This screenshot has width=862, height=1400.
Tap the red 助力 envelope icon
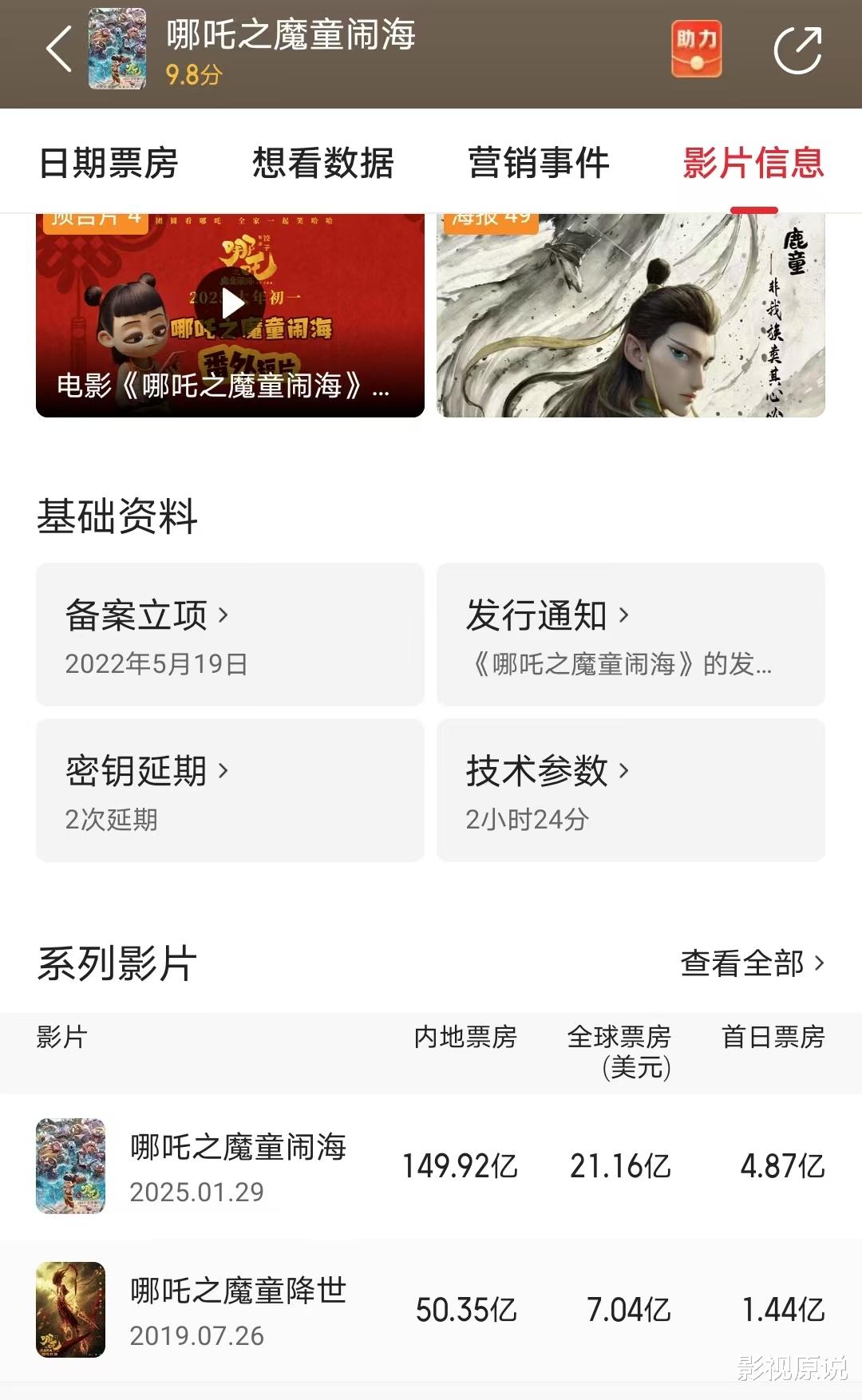pyautogui.click(x=696, y=49)
